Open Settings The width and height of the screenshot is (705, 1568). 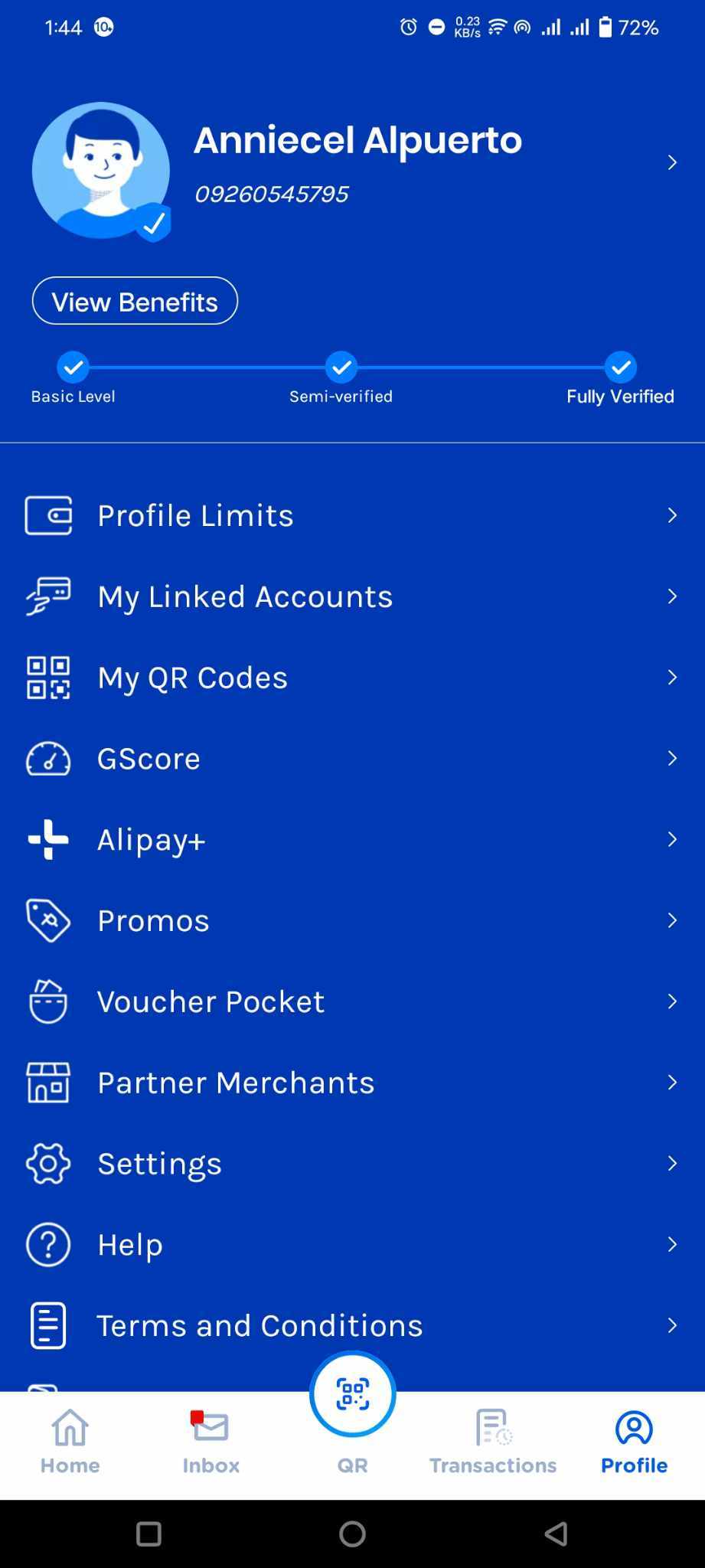[352, 1164]
